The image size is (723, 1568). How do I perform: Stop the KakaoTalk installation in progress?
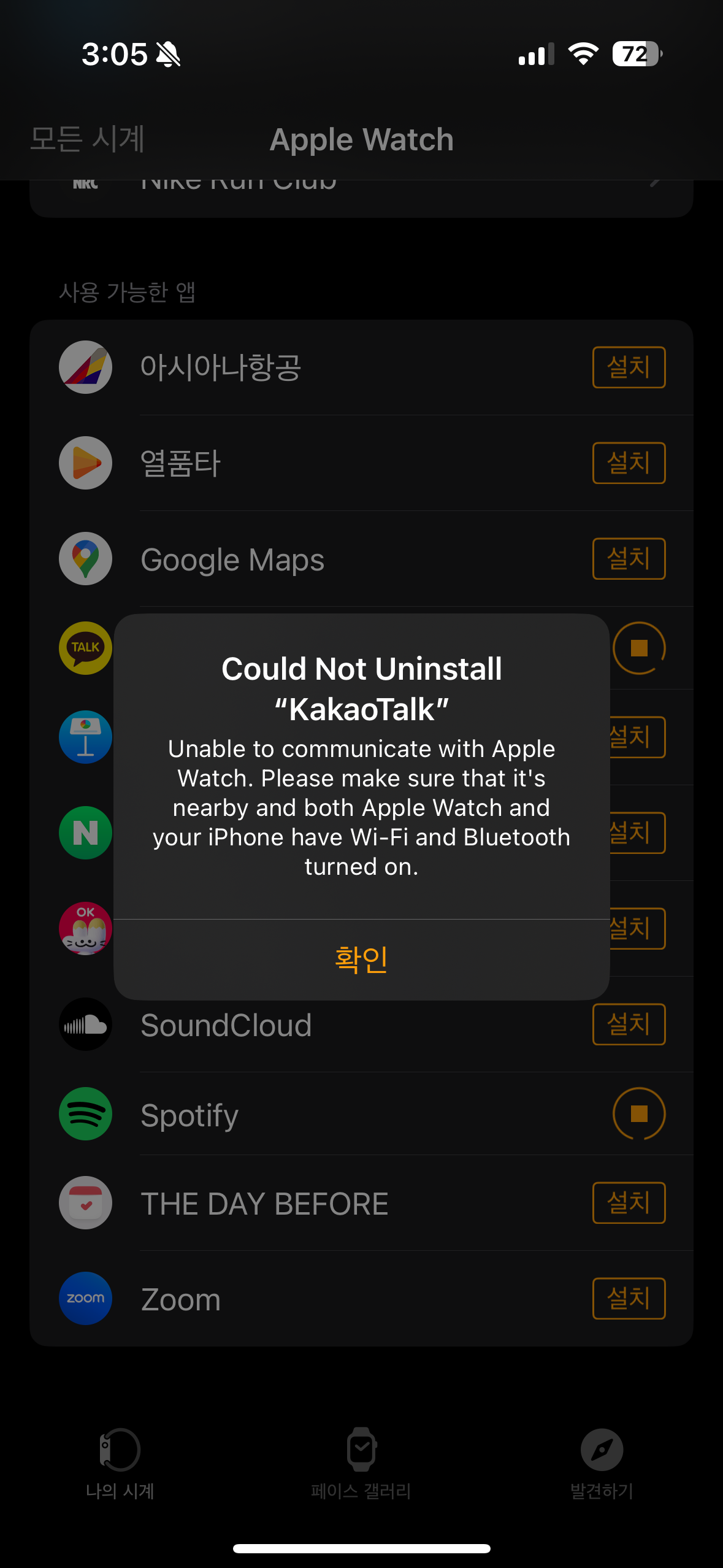click(x=639, y=648)
